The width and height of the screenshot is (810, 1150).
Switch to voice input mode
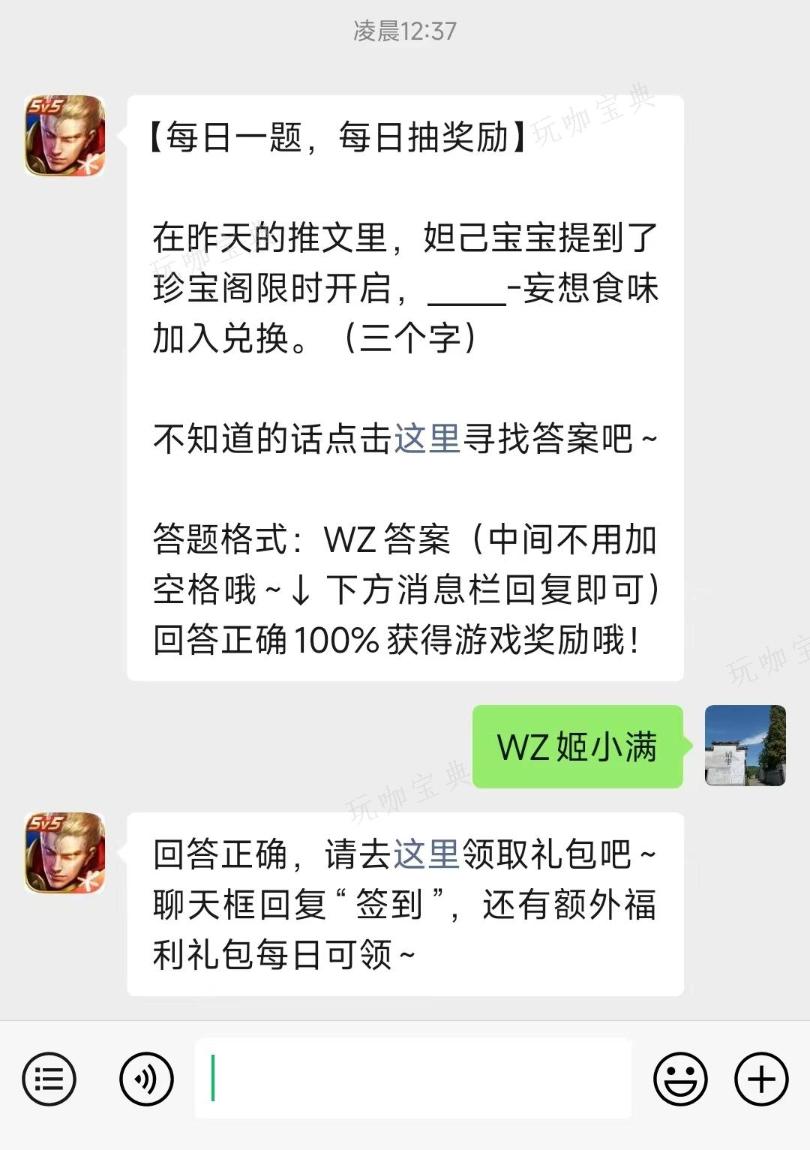click(x=146, y=1079)
